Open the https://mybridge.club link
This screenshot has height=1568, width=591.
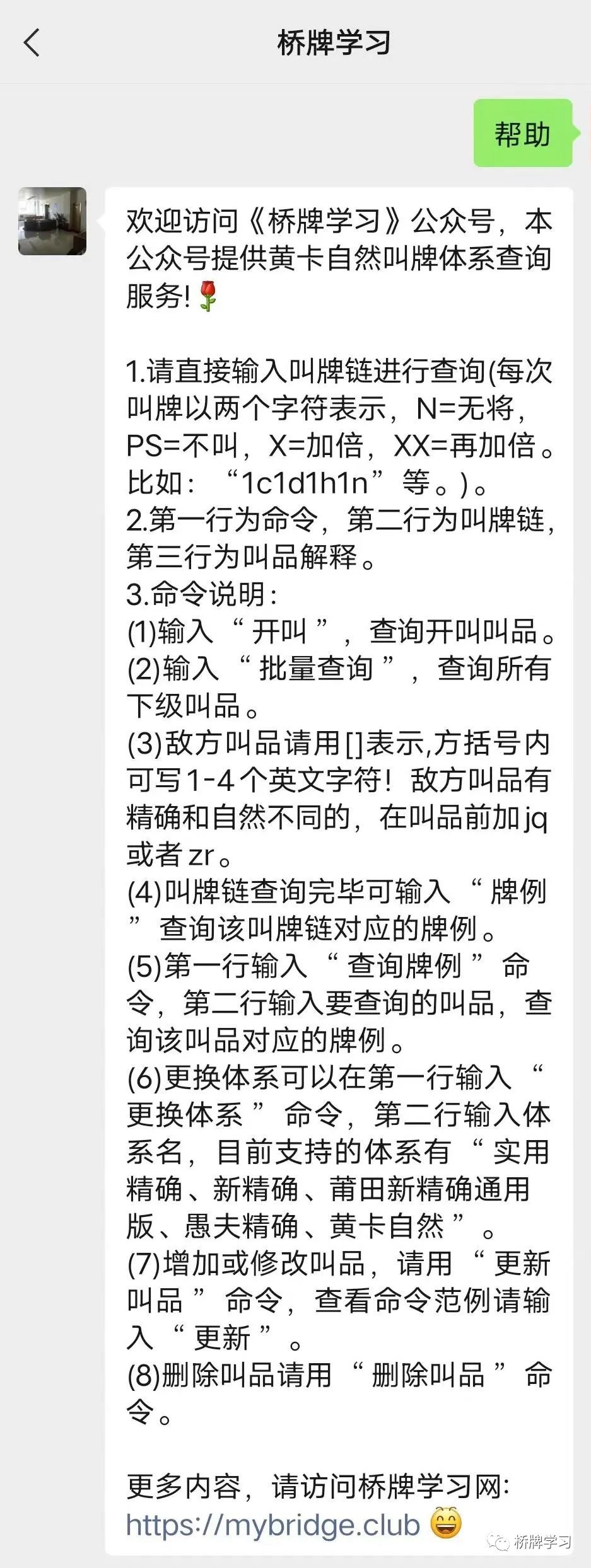(x=272, y=1525)
